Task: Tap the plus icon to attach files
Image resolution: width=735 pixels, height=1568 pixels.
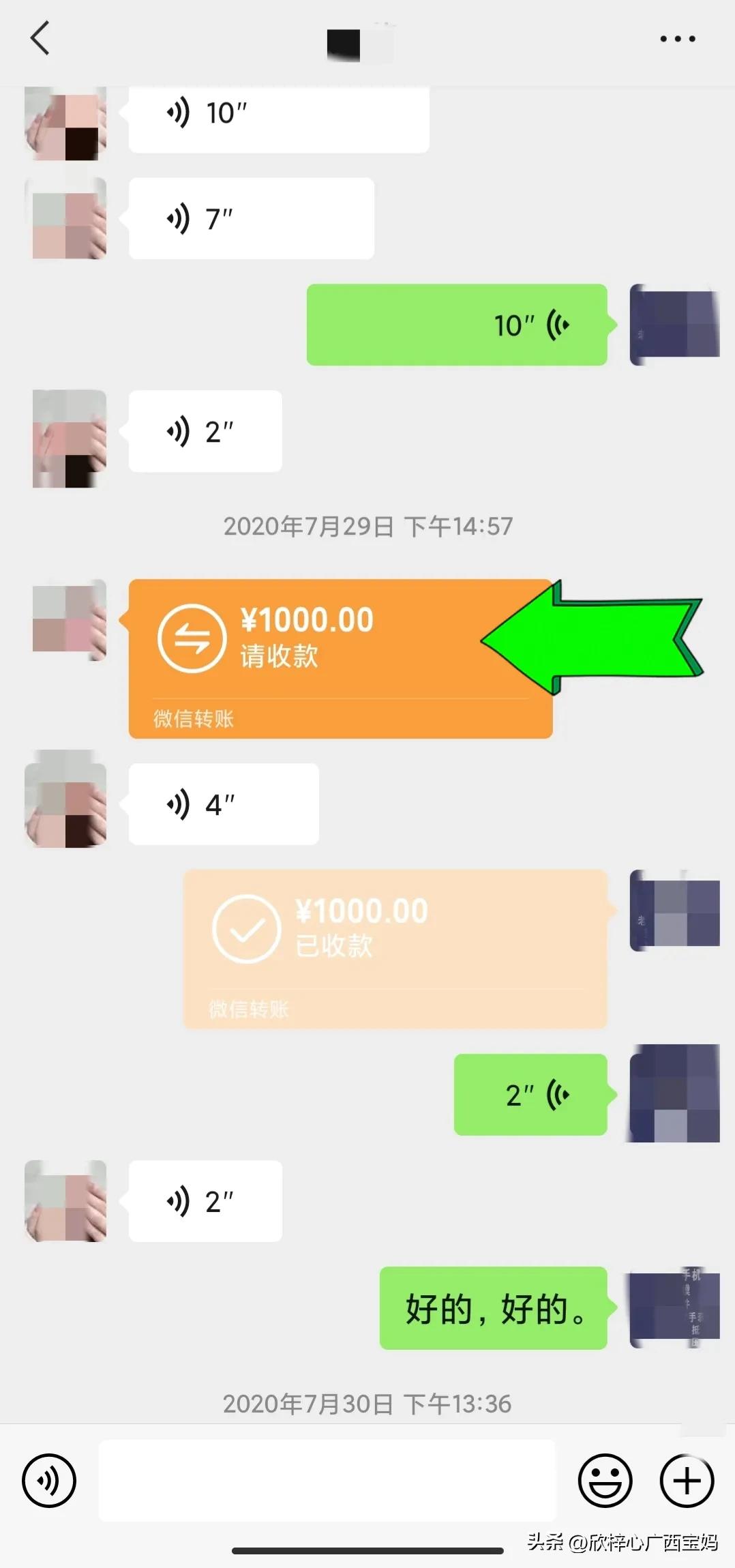Action: click(x=685, y=1481)
